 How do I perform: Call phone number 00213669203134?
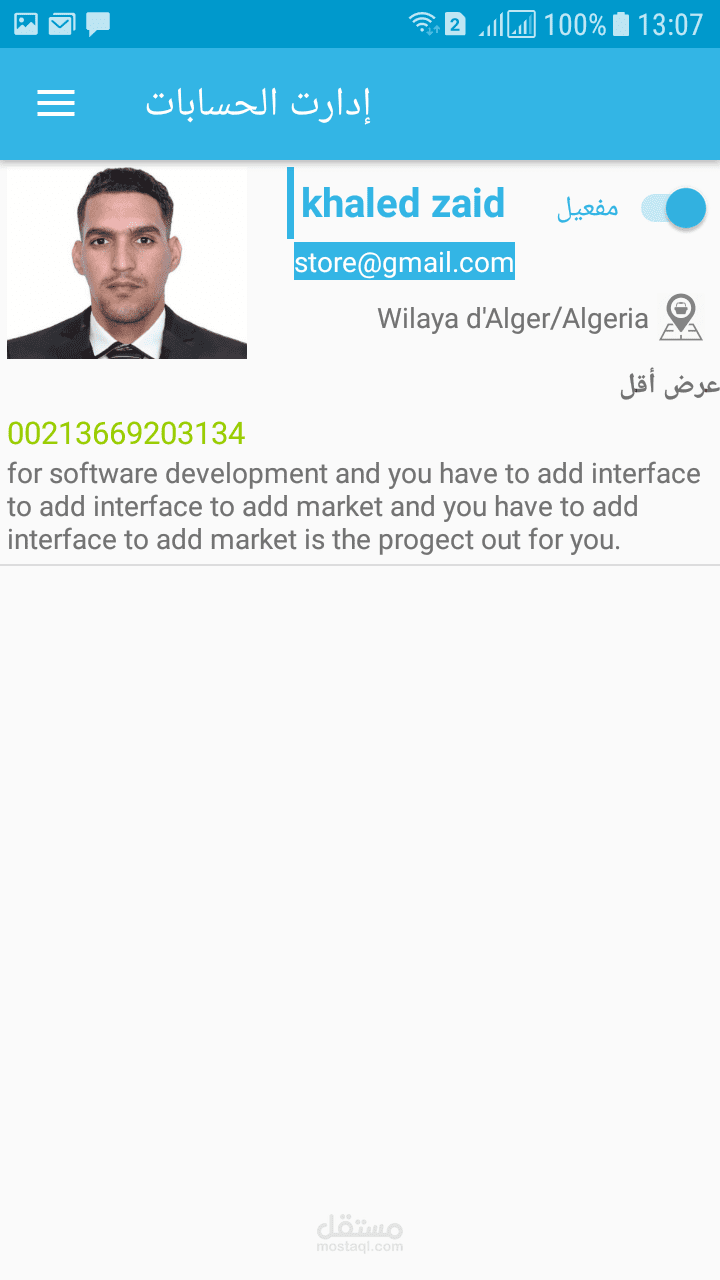pyautogui.click(x=126, y=434)
